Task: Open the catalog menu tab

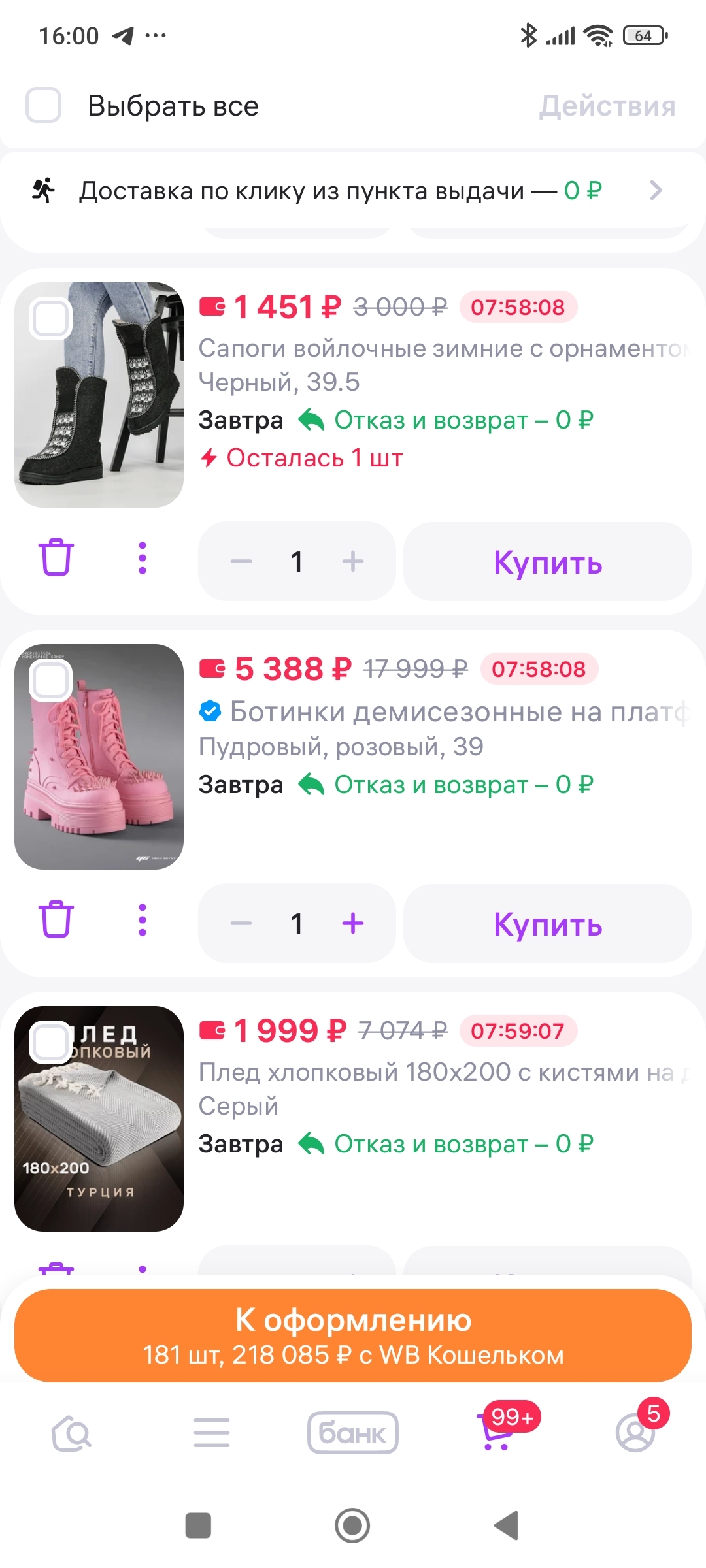Action: coord(212,1433)
